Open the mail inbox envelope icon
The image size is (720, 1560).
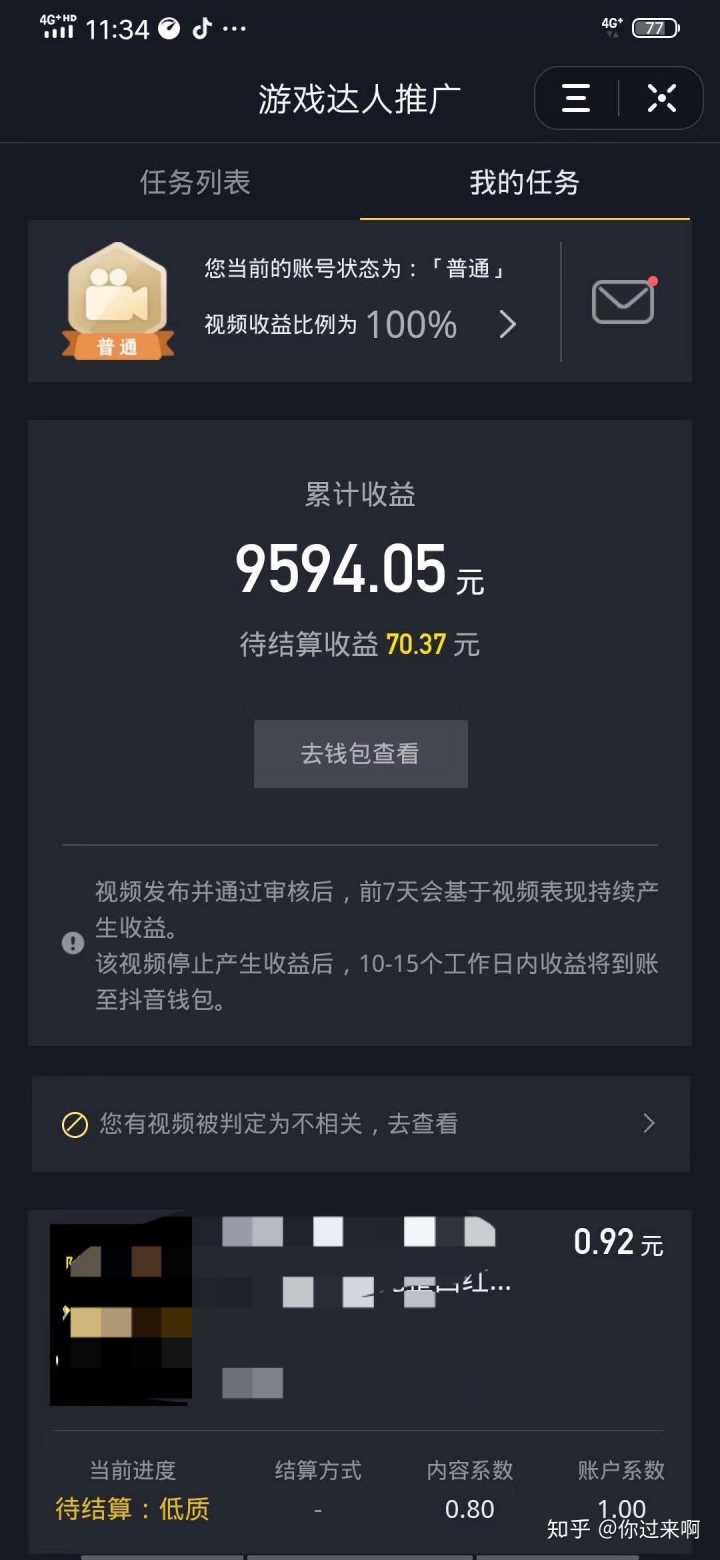[623, 301]
